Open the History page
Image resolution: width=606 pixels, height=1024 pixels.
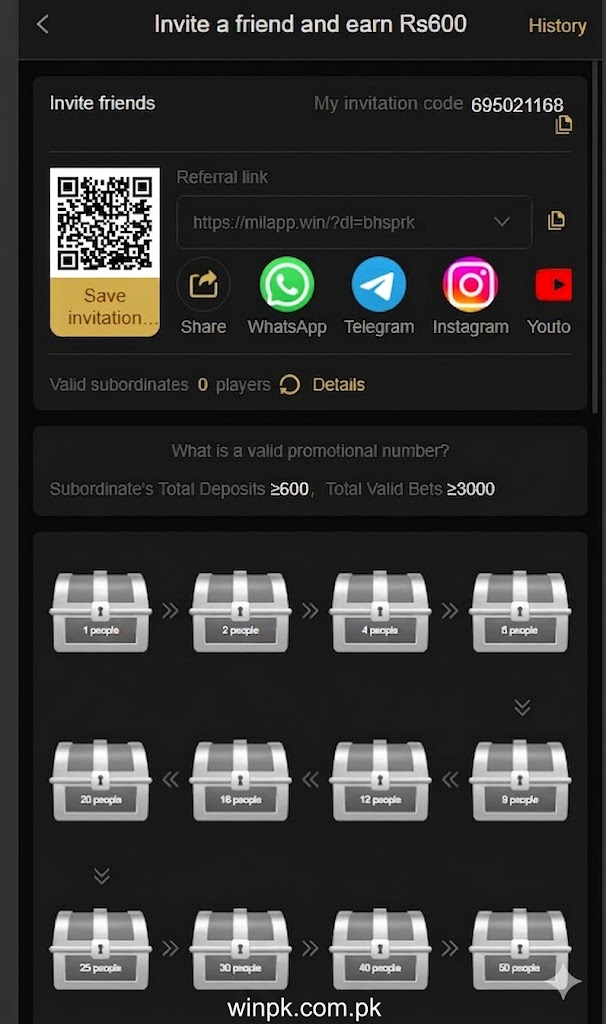point(556,26)
